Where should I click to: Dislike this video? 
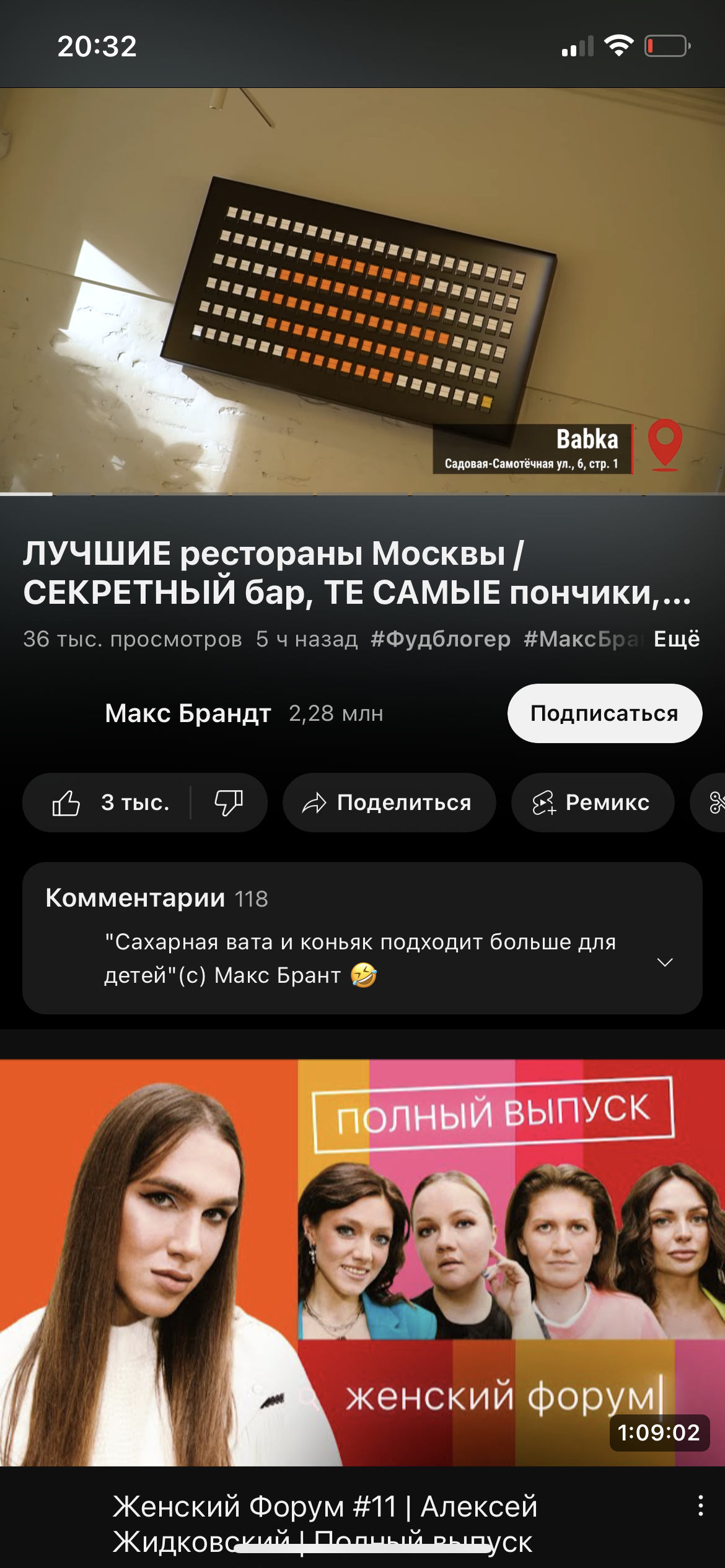pyautogui.click(x=229, y=803)
